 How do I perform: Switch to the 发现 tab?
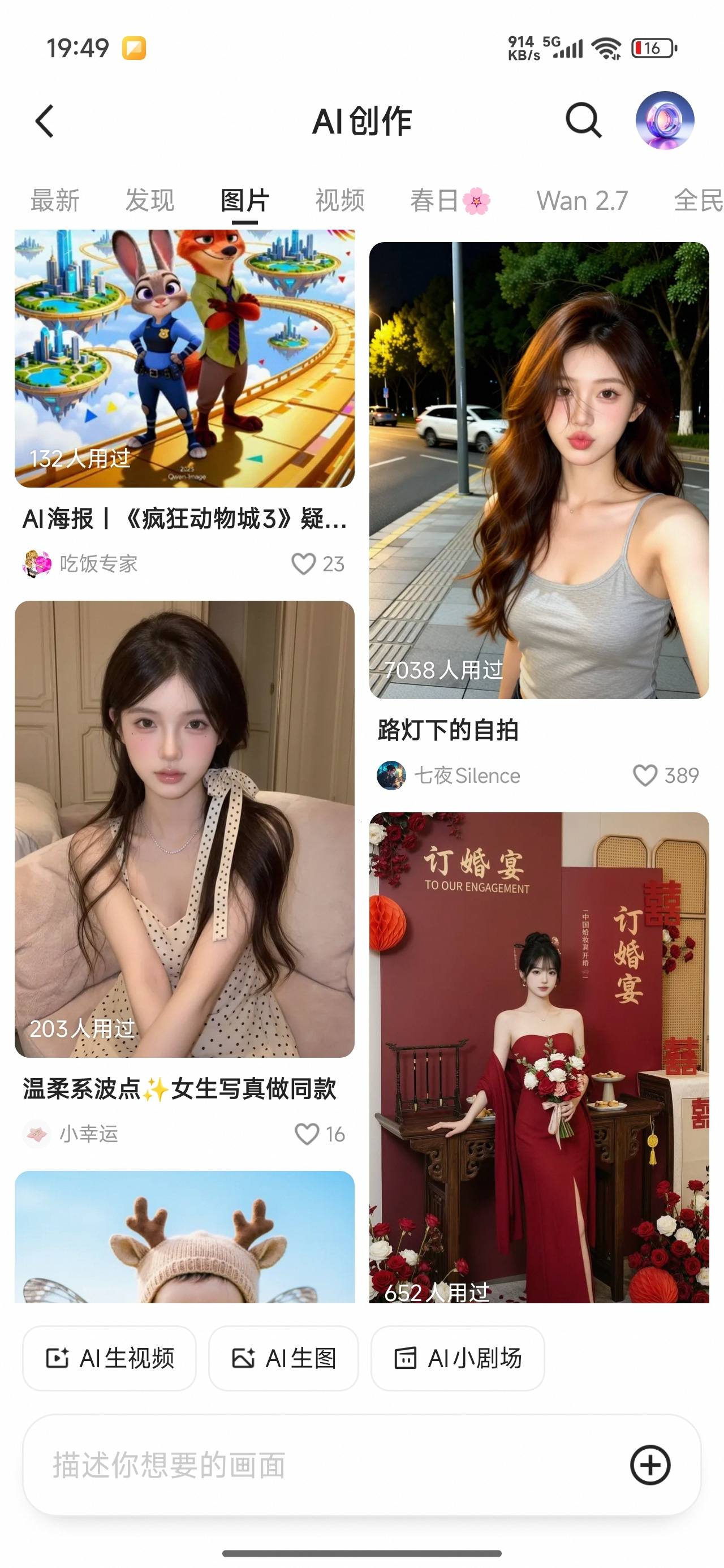[150, 200]
